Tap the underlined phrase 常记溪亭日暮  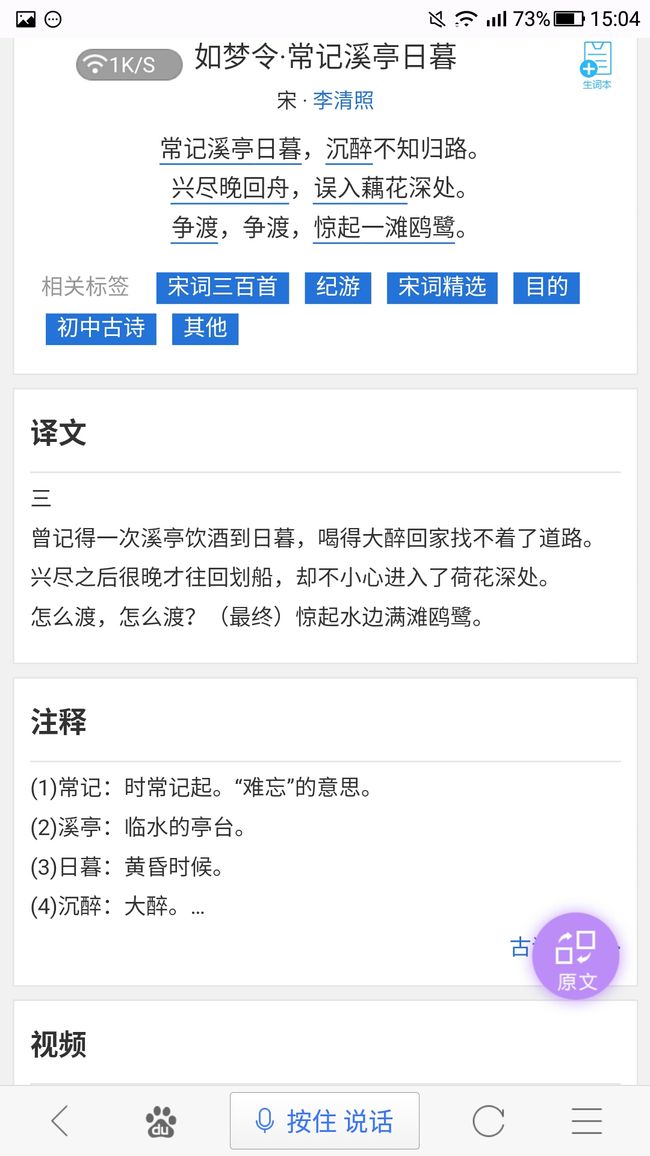tap(231, 150)
